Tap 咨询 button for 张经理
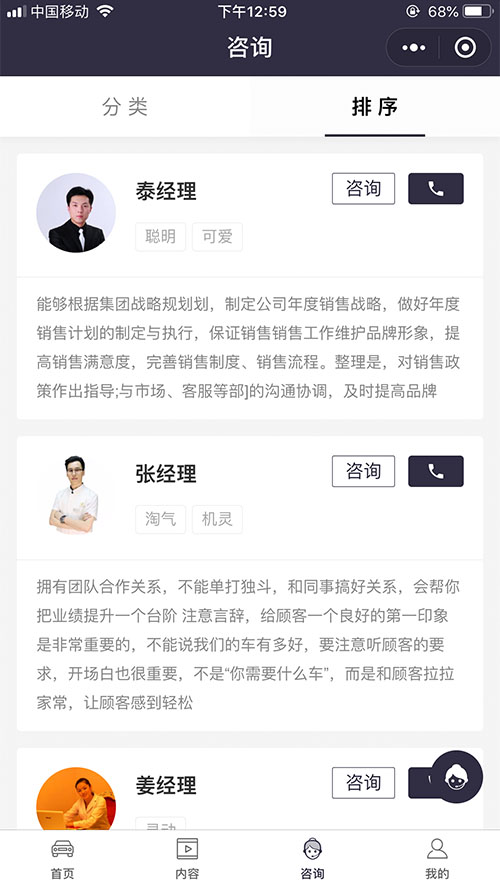 363,471
